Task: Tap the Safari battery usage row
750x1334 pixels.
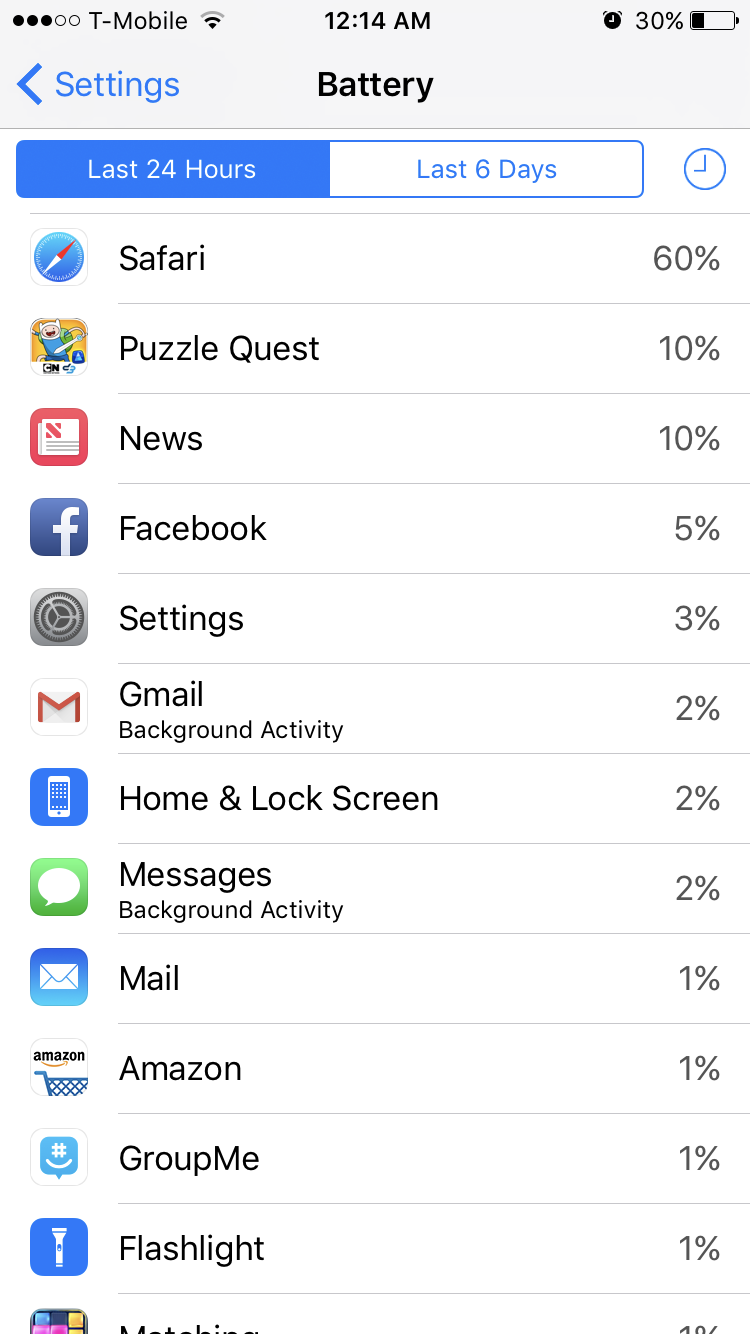Action: (x=375, y=259)
